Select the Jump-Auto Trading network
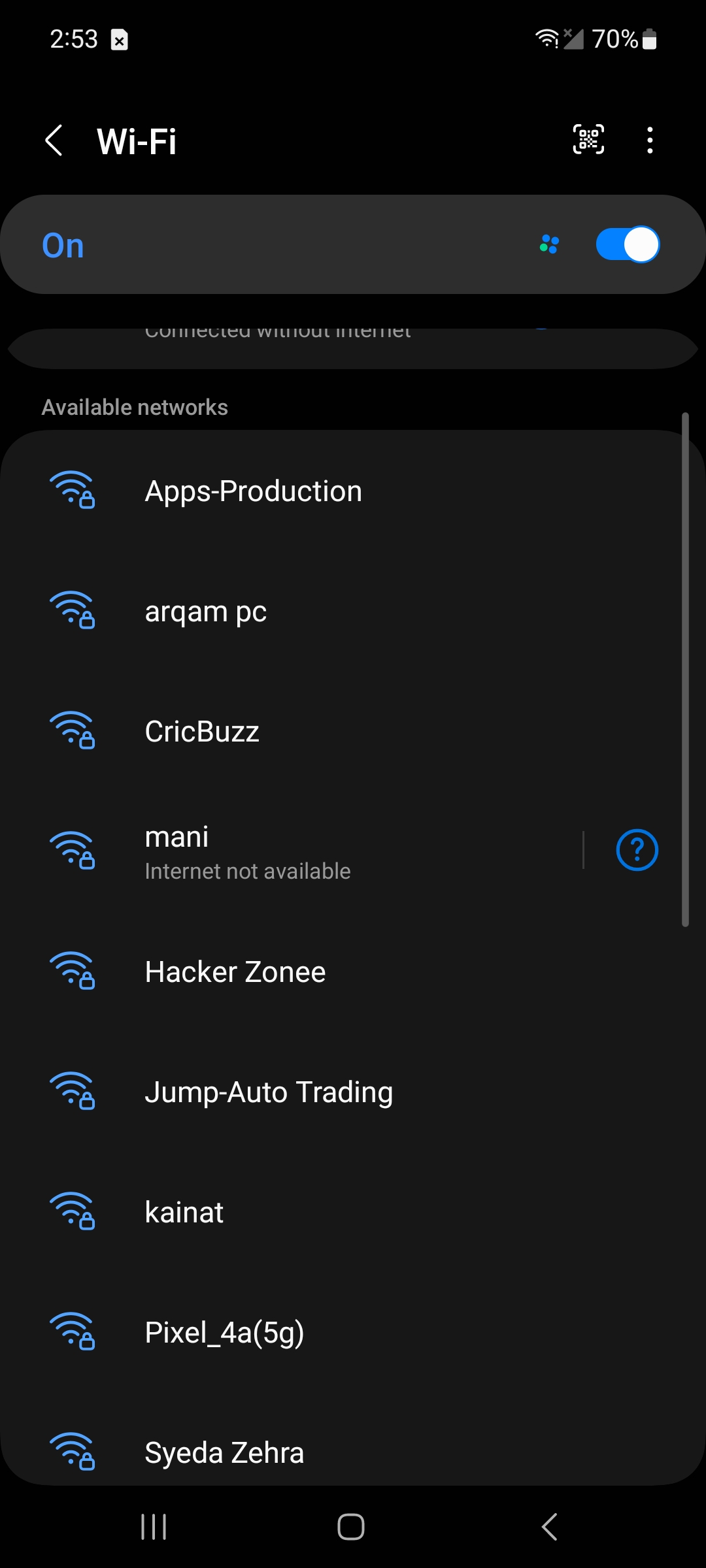 point(268,1092)
